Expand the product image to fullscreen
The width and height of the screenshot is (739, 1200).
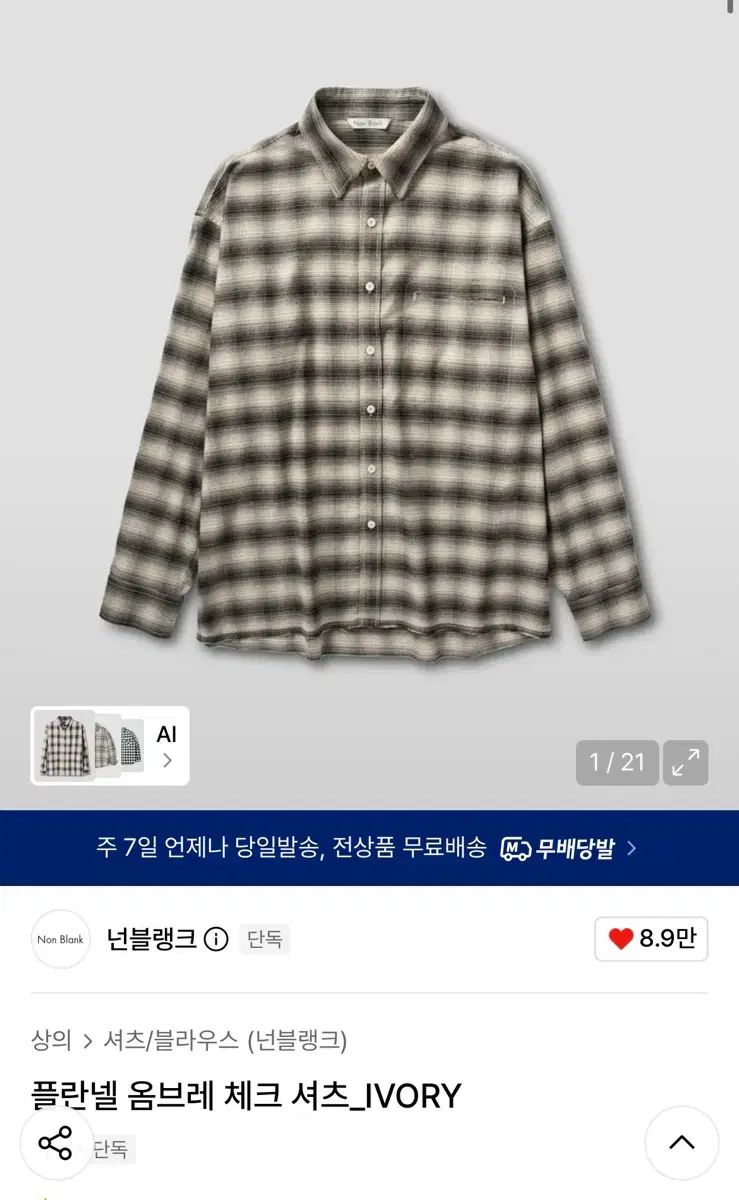(686, 763)
